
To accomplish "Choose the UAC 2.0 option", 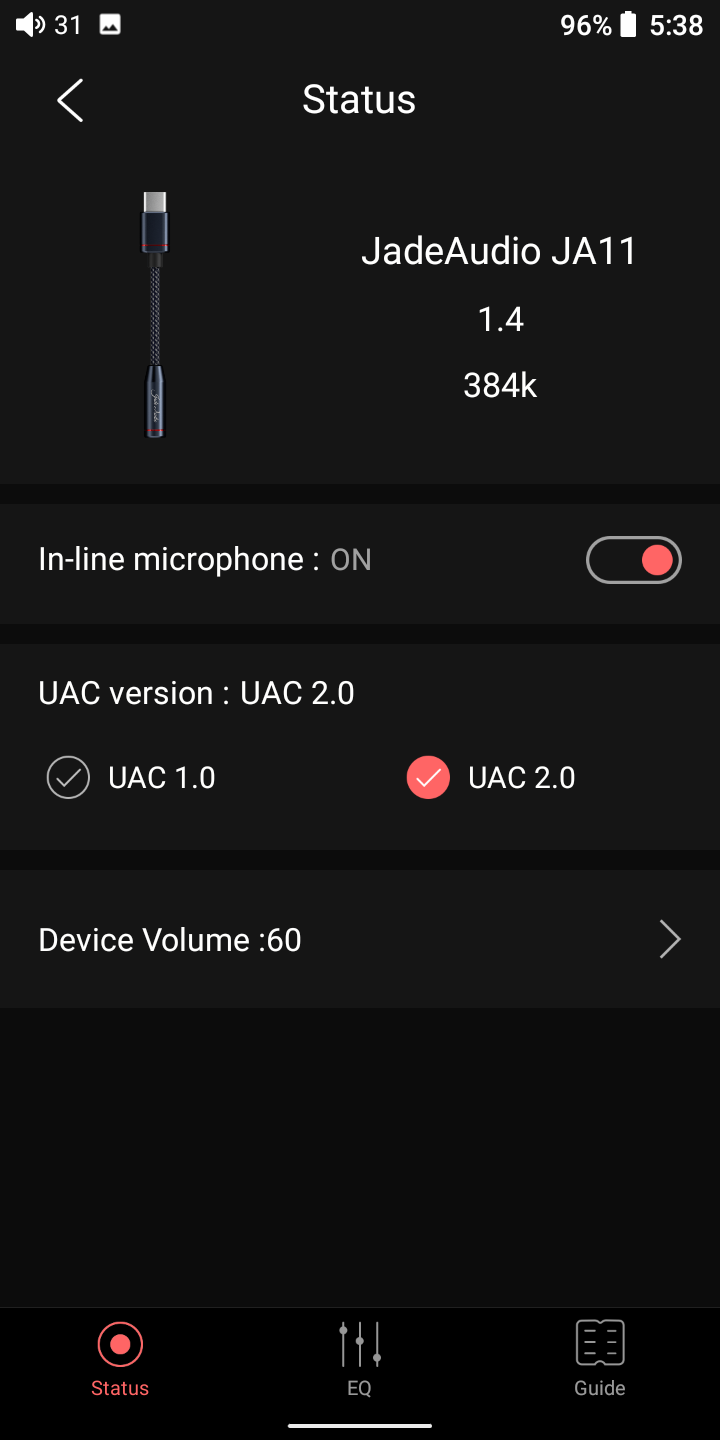I will [429, 778].
